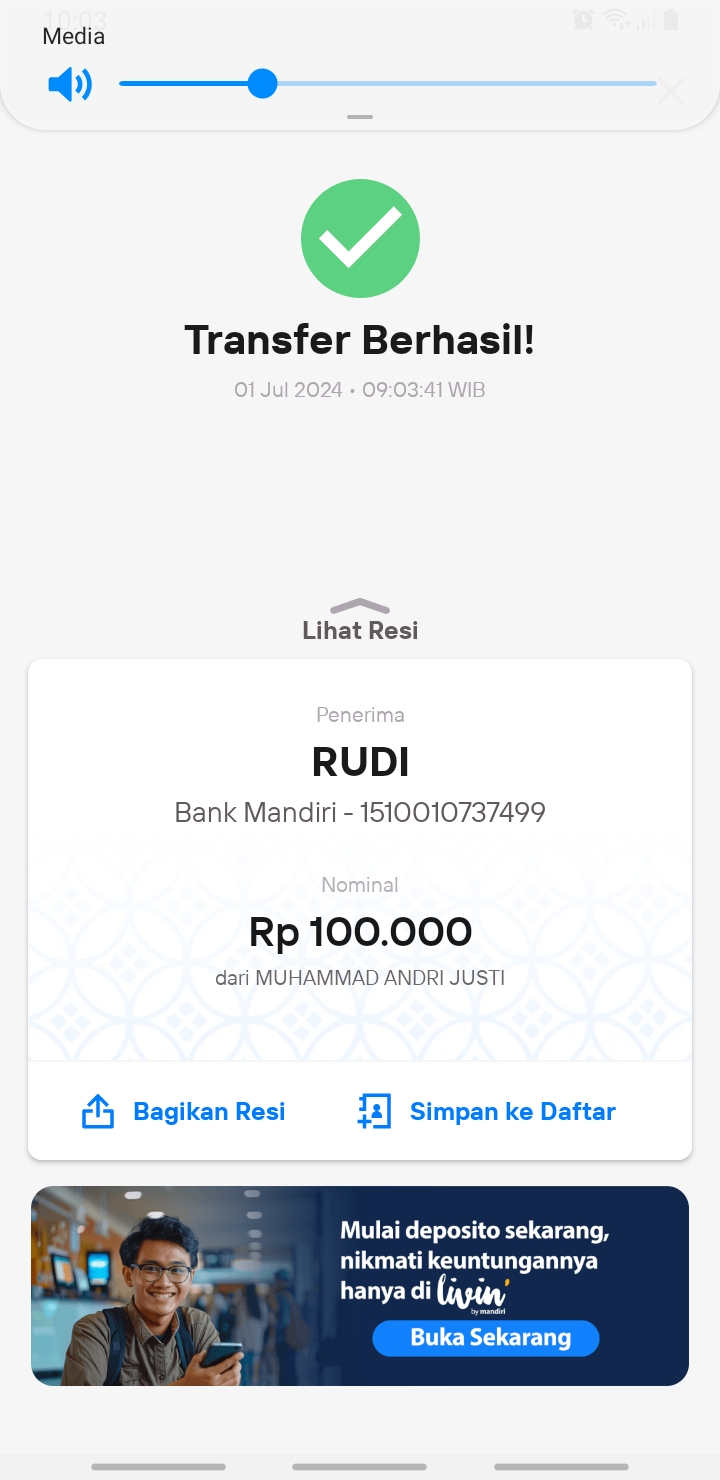This screenshot has height=1480, width=720.
Task: Share the receipt via Bagikan Resi
Action: (x=184, y=1111)
